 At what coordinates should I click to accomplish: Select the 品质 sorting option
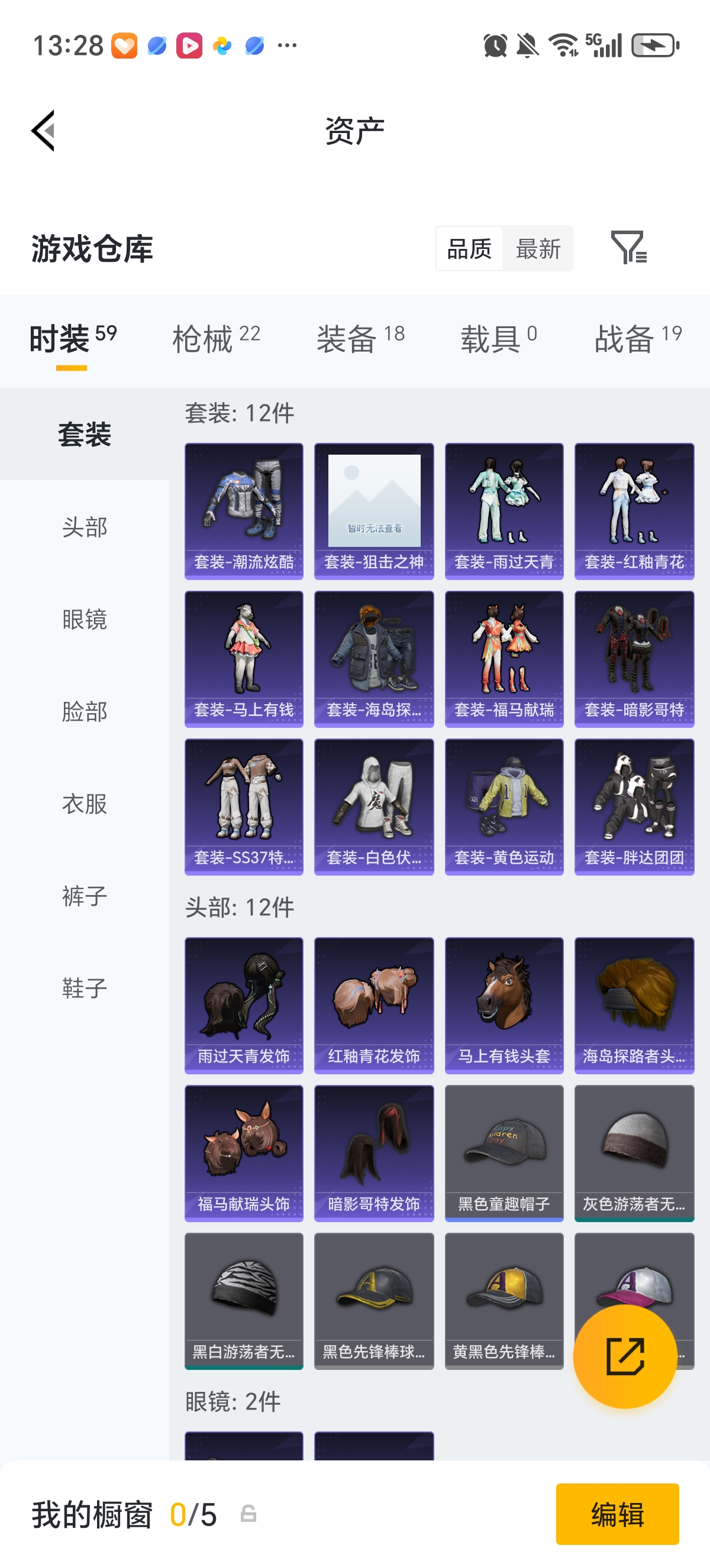coord(469,249)
